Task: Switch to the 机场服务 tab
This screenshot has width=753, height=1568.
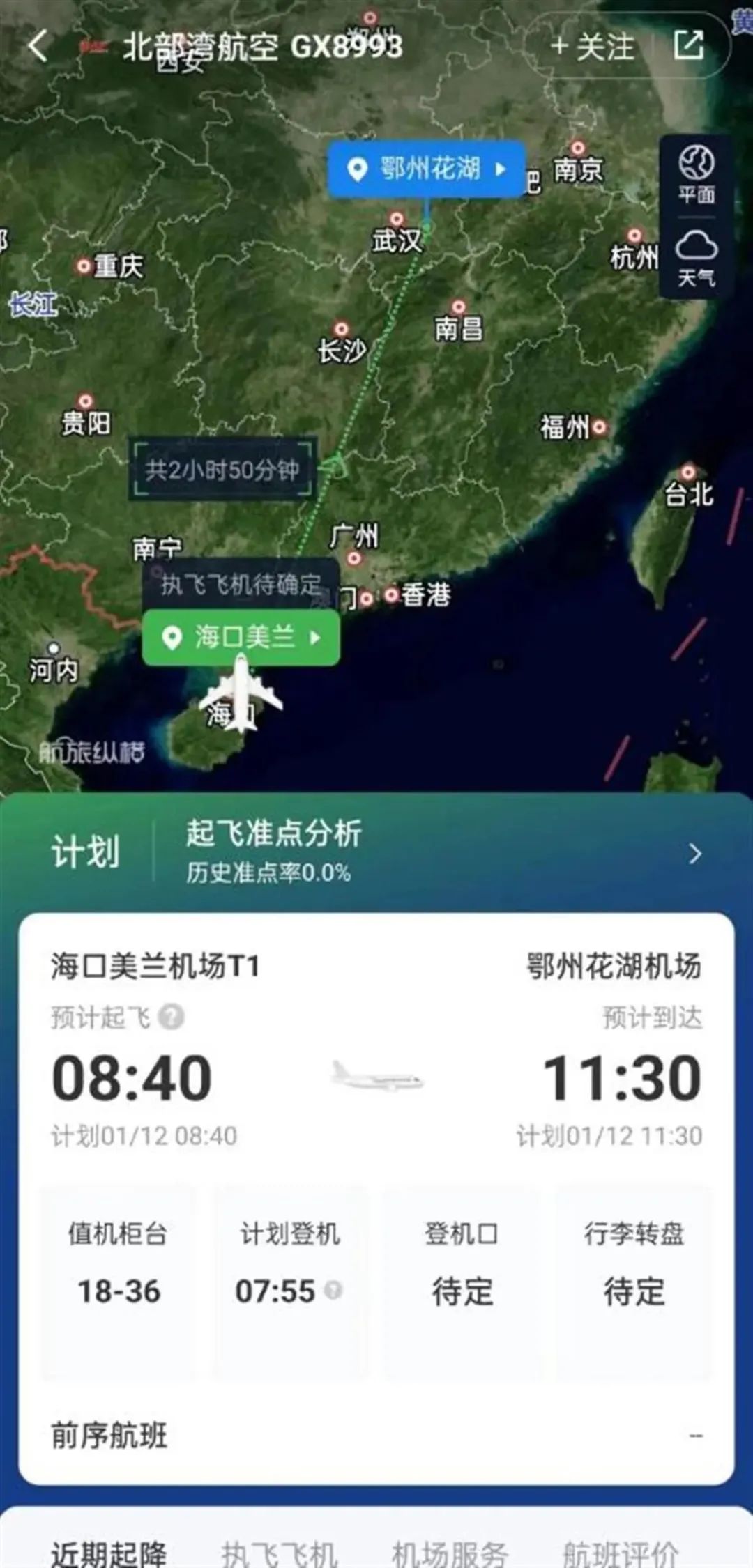Action: [x=450, y=1553]
